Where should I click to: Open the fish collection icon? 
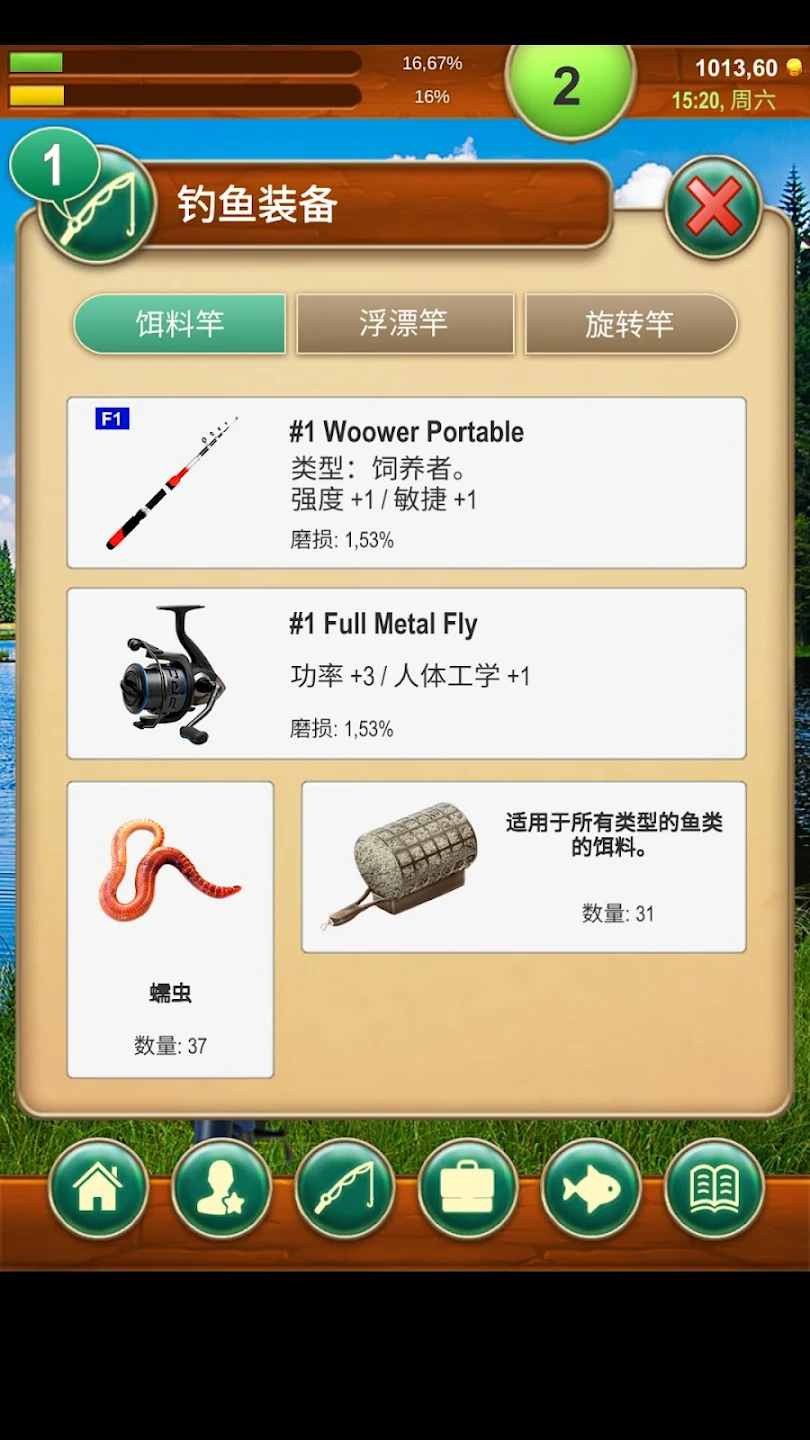pyautogui.click(x=591, y=1189)
